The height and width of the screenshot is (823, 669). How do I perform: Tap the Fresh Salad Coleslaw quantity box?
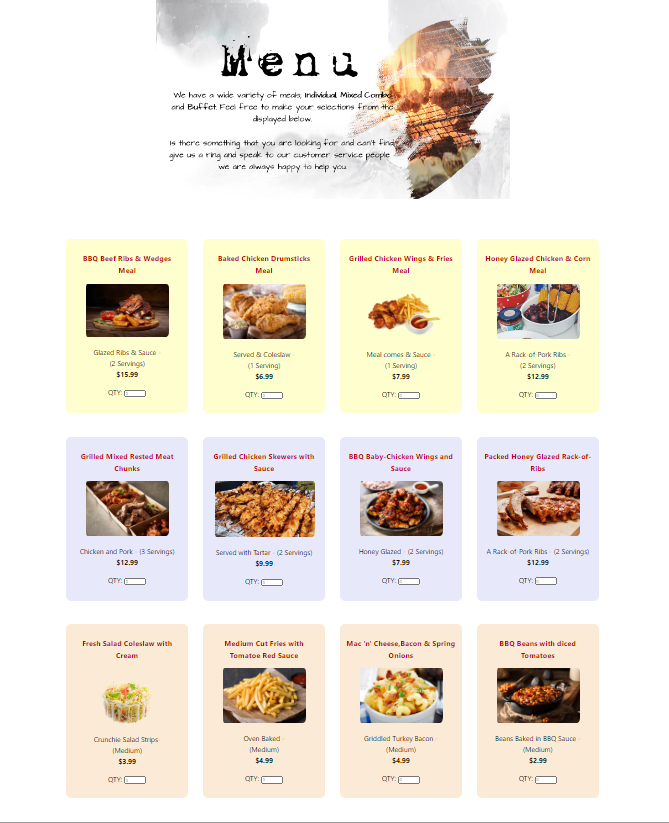(x=135, y=780)
